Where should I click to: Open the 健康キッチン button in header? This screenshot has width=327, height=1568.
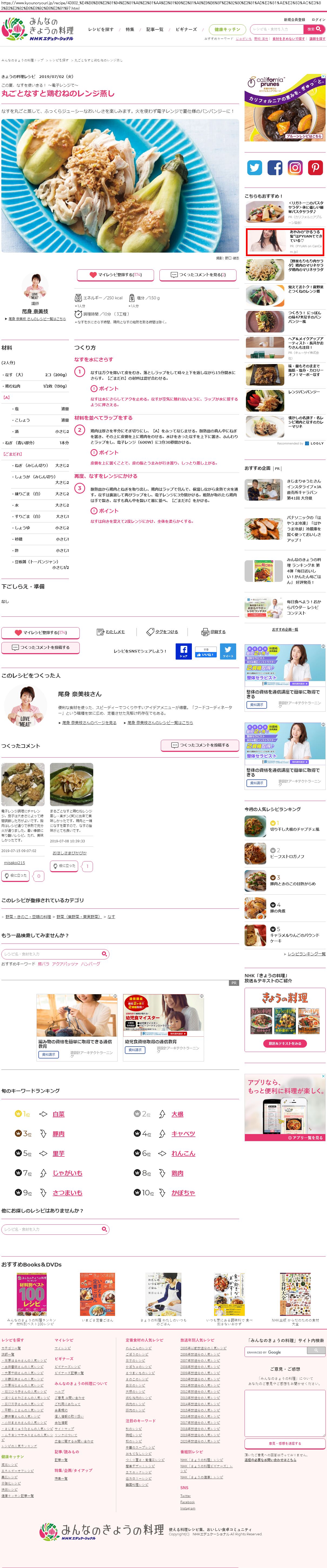point(227,29)
